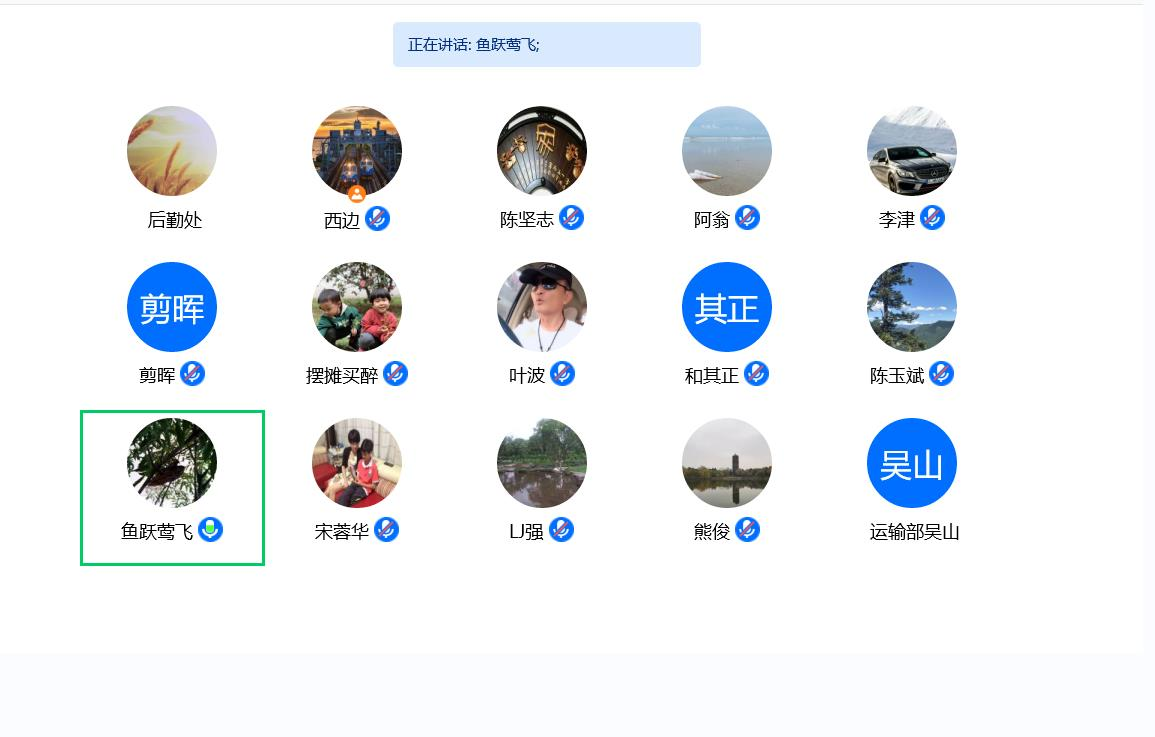Select participant 阿翁
Image resolution: width=1155 pixels, height=737 pixels.
(x=727, y=151)
